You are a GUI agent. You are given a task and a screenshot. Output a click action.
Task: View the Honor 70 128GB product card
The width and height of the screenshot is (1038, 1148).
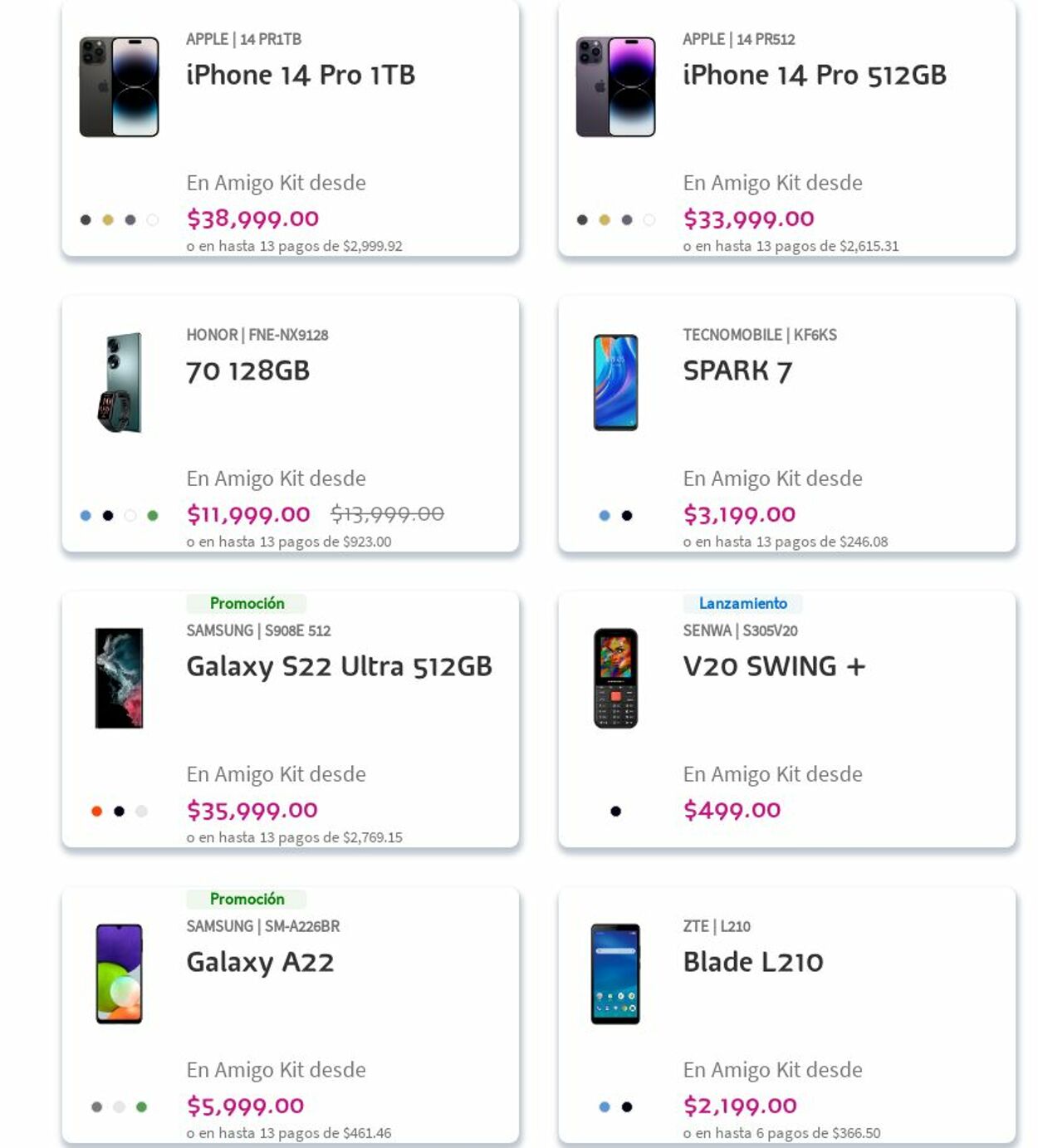click(x=247, y=370)
